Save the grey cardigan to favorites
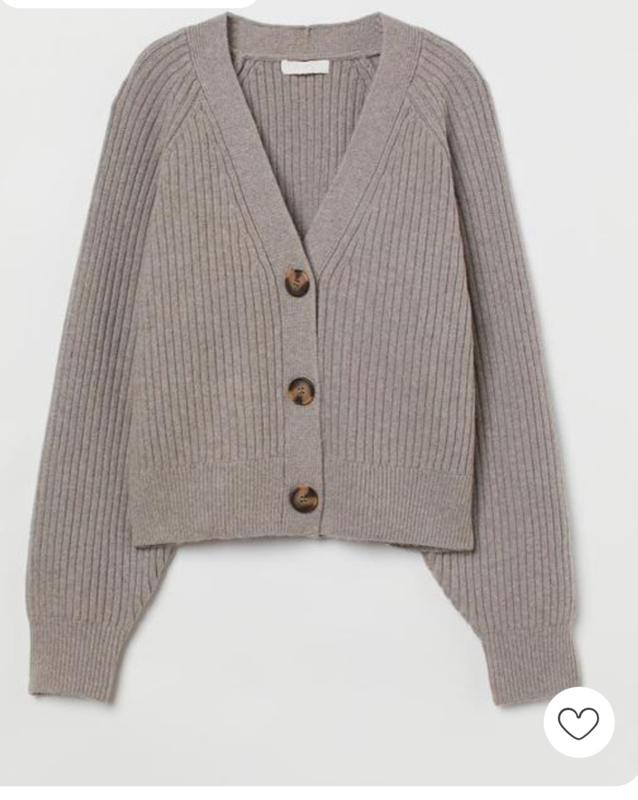 (578, 722)
